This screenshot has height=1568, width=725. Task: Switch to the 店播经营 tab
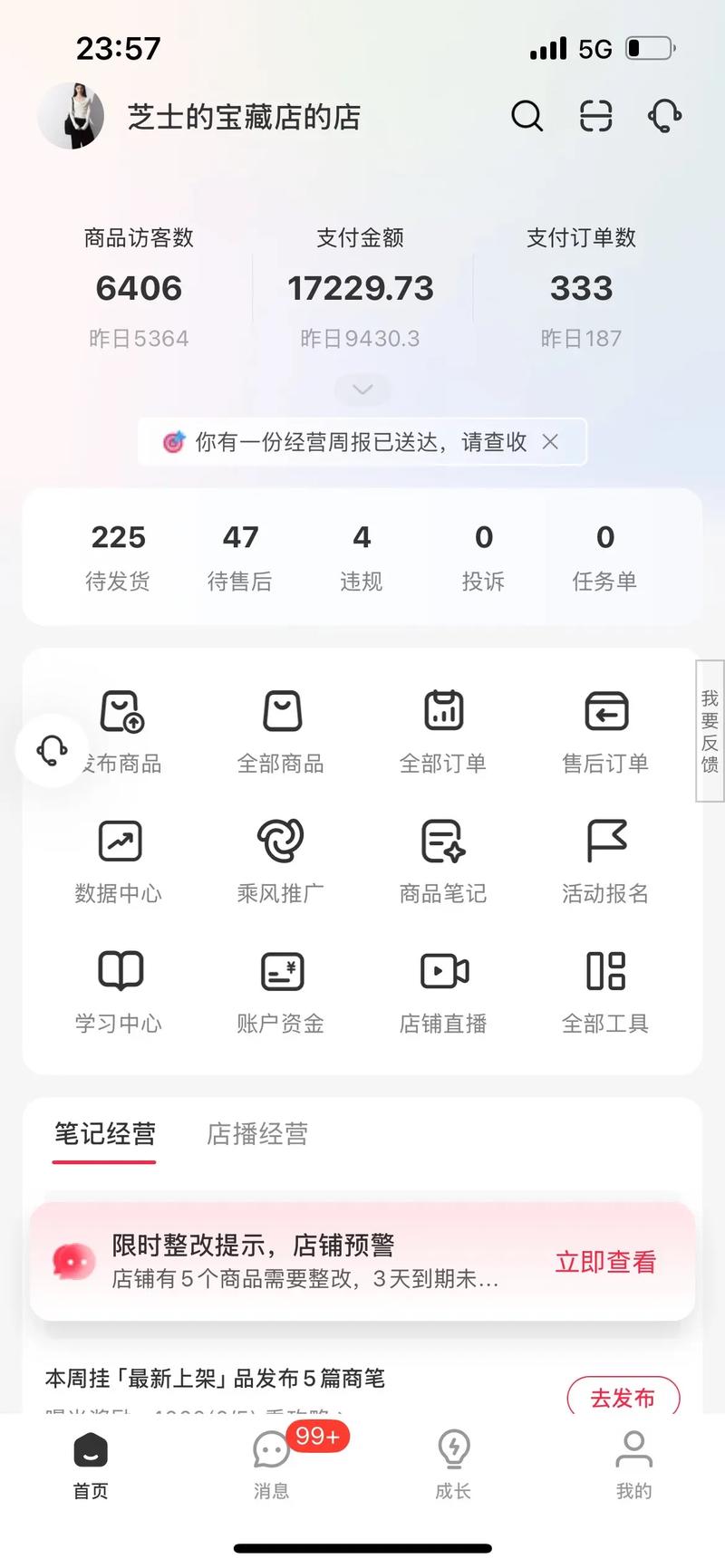click(256, 1134)
